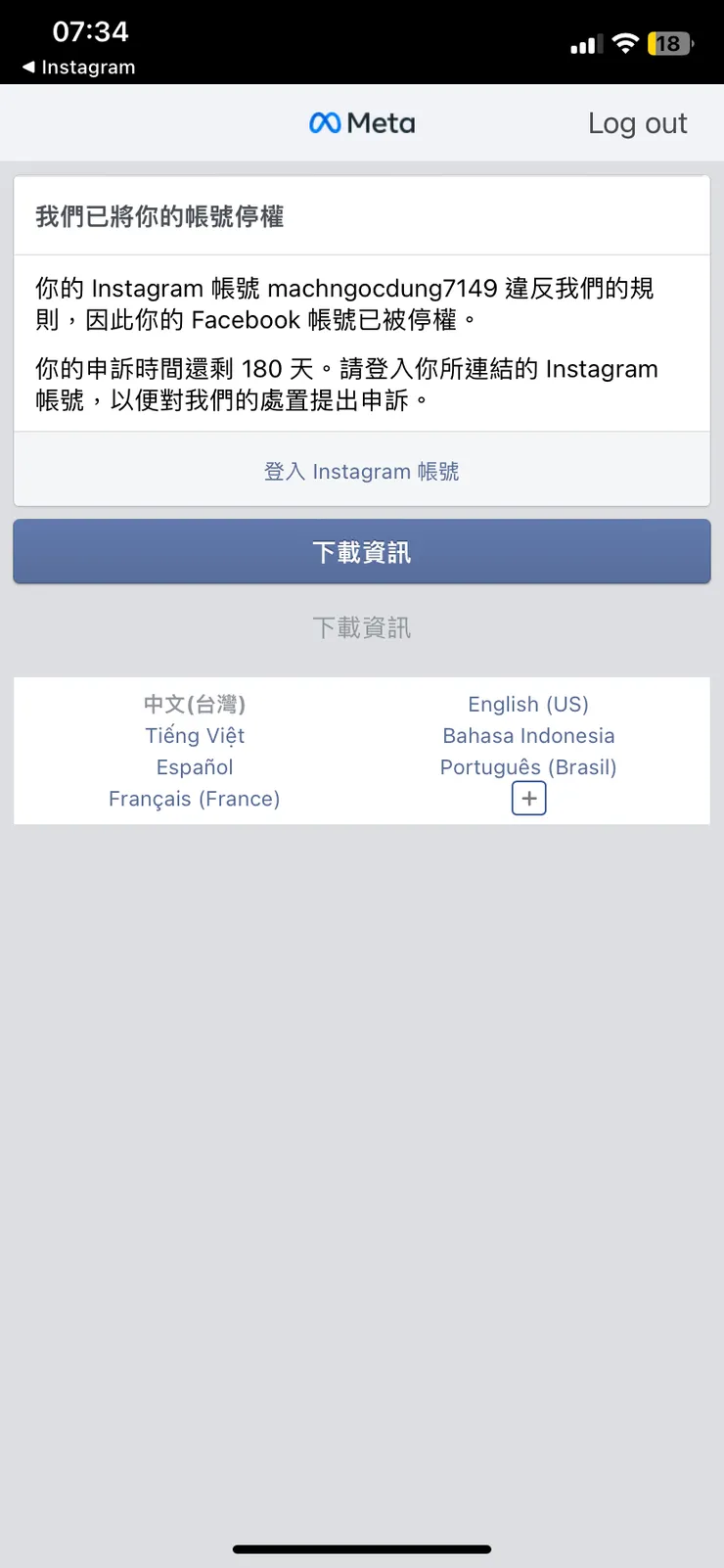
Task: Tap the cellular signal bars icon
Action: (584, 44)
